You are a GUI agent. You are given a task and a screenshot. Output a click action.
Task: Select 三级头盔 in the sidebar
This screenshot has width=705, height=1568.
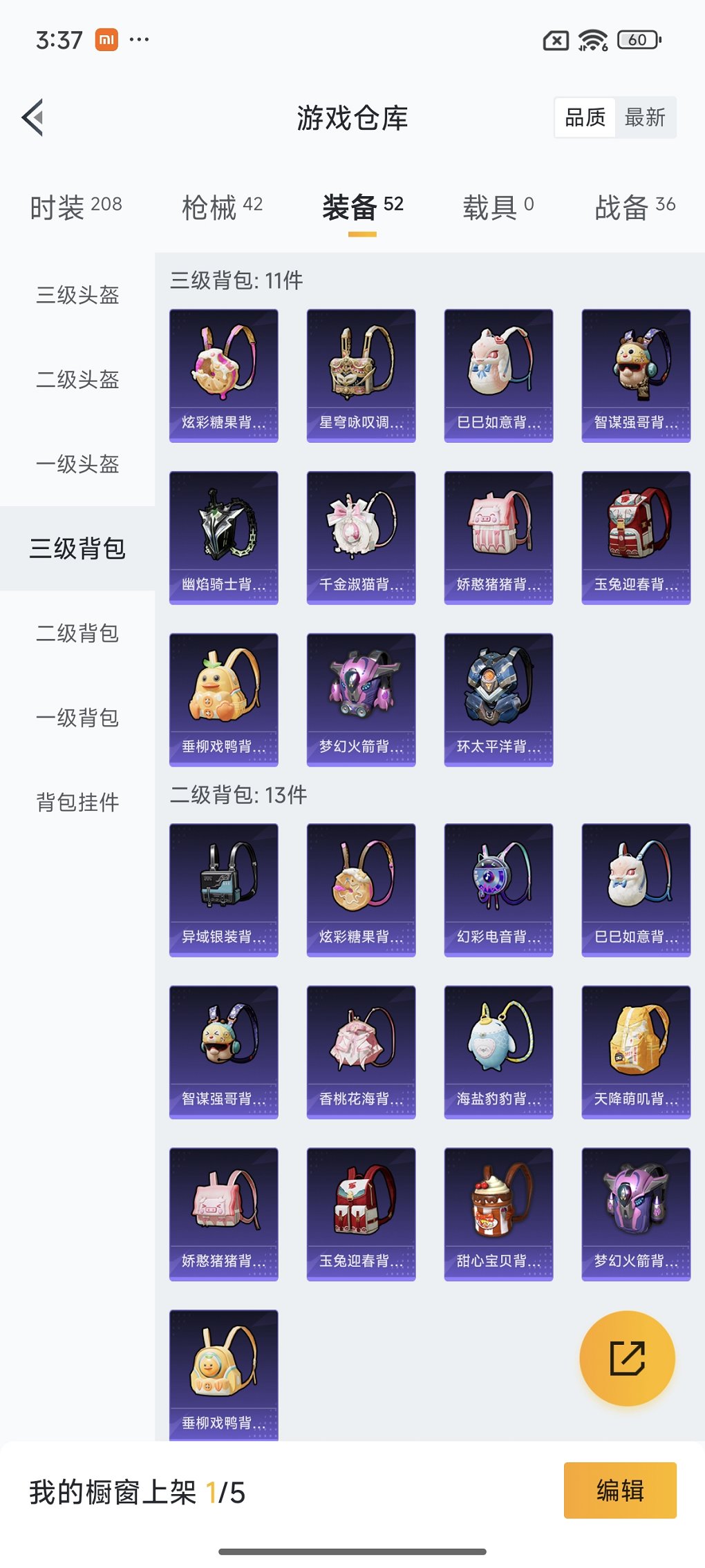coord(77,295)
